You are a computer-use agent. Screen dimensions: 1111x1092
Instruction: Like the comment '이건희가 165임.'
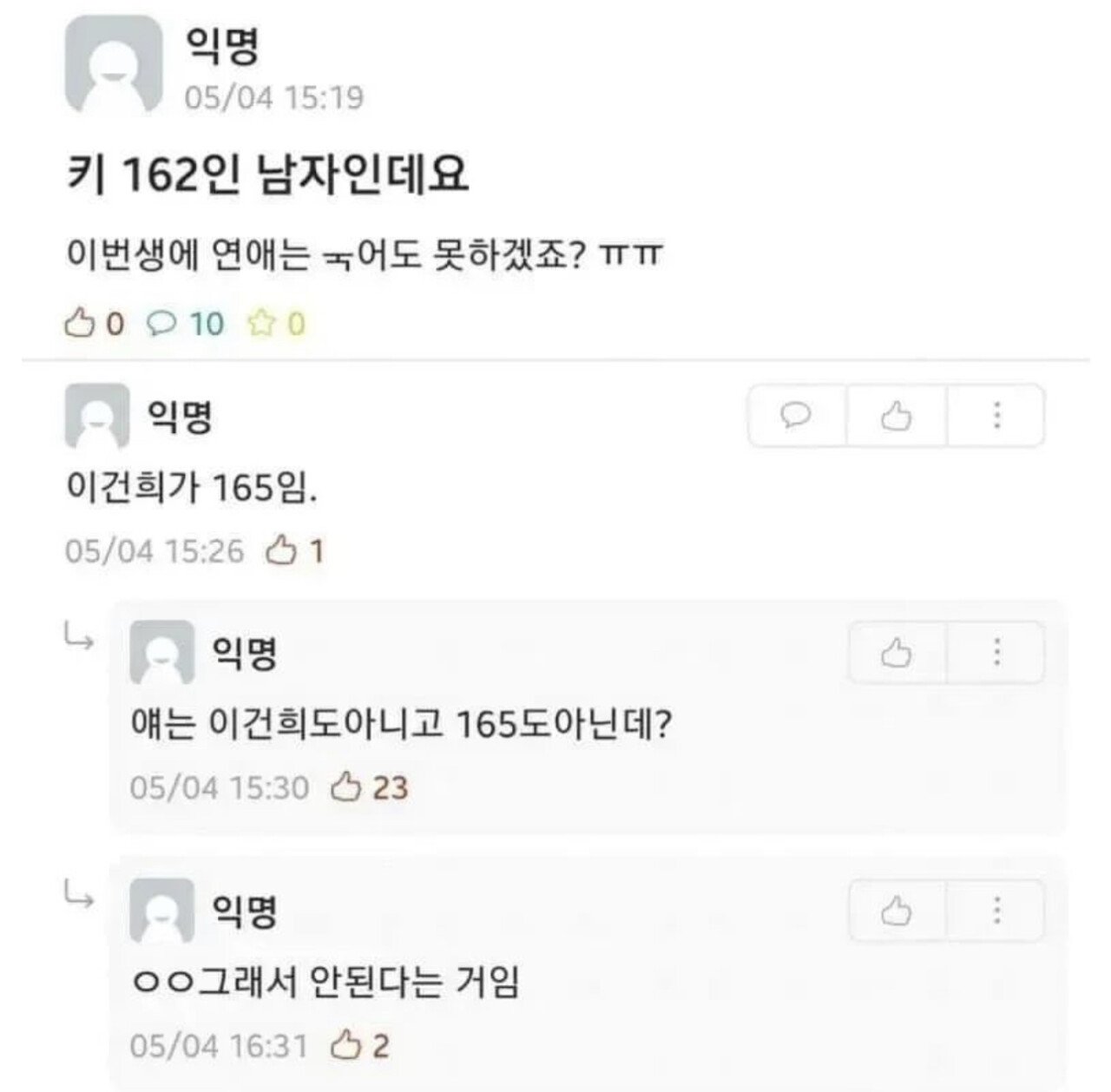click(x=896, y=416)
